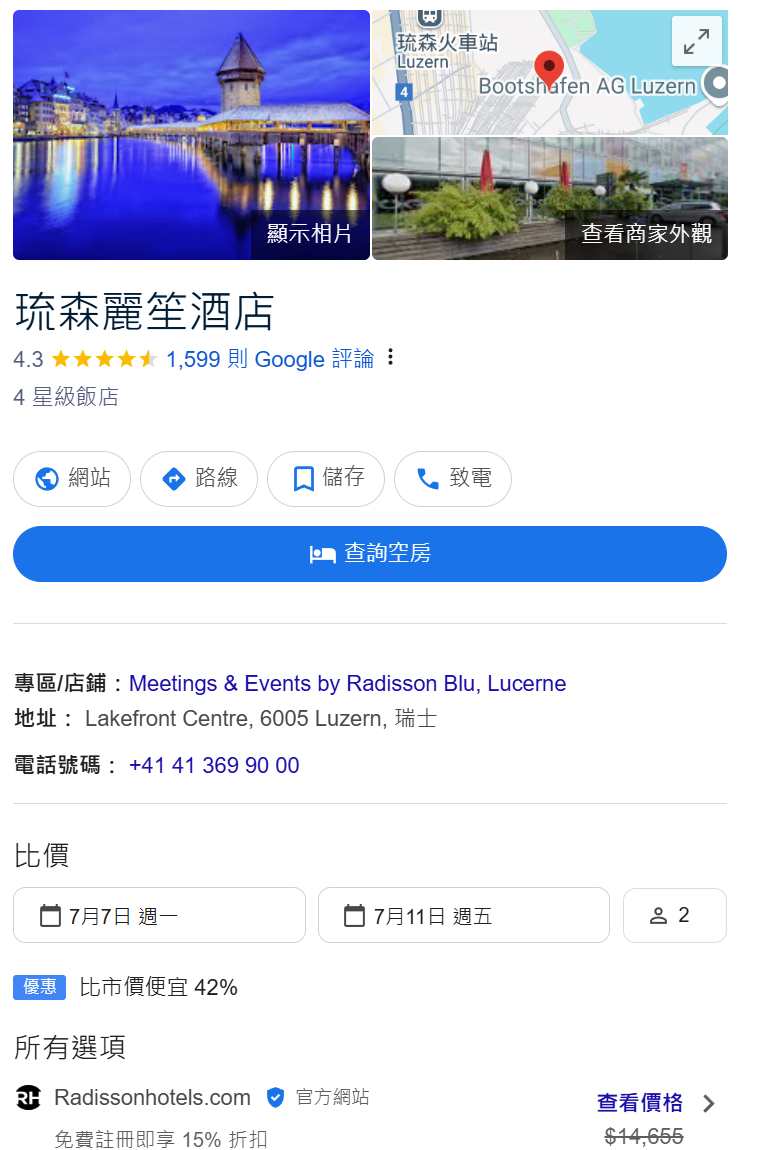Open the overflow menu beside reviews

click(391, 357)
